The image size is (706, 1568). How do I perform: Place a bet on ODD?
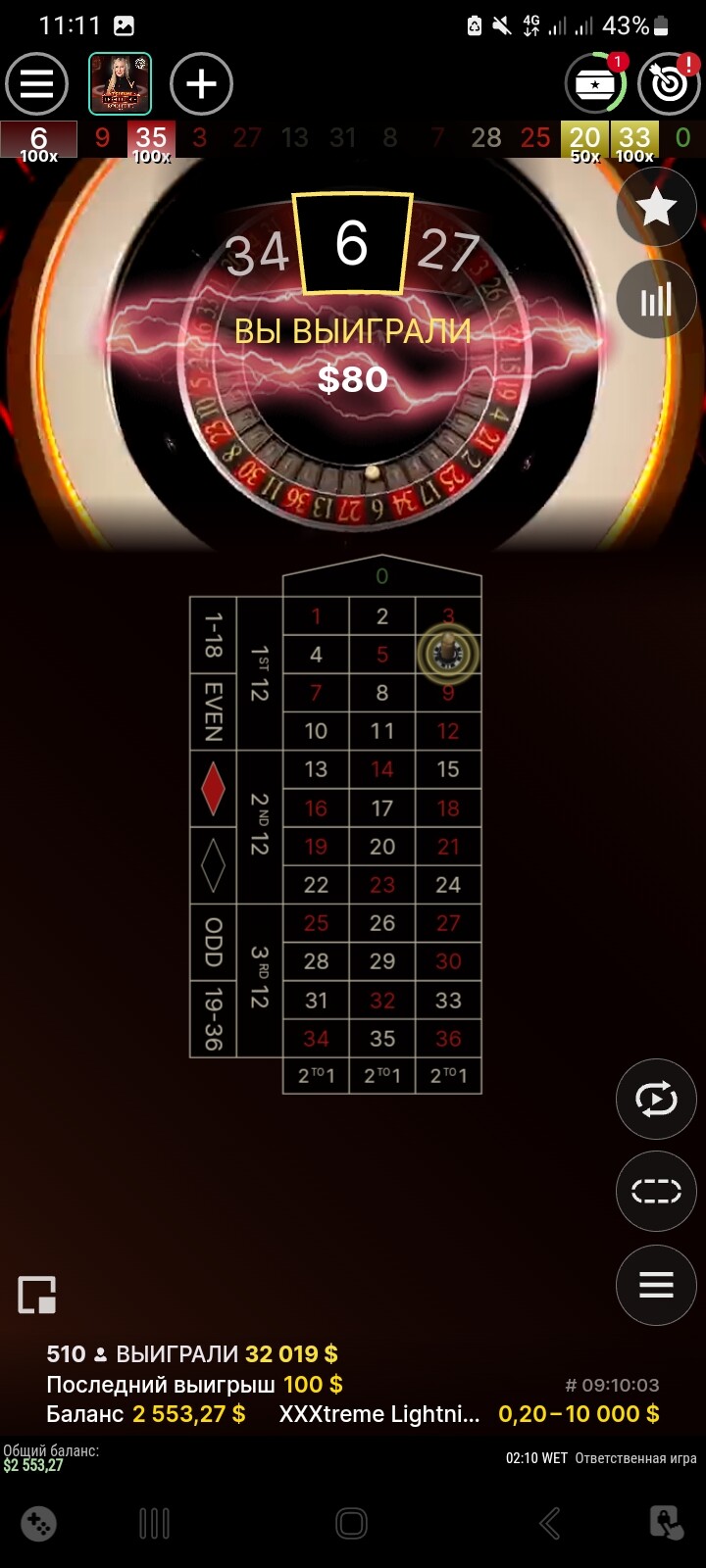(213, 943)
